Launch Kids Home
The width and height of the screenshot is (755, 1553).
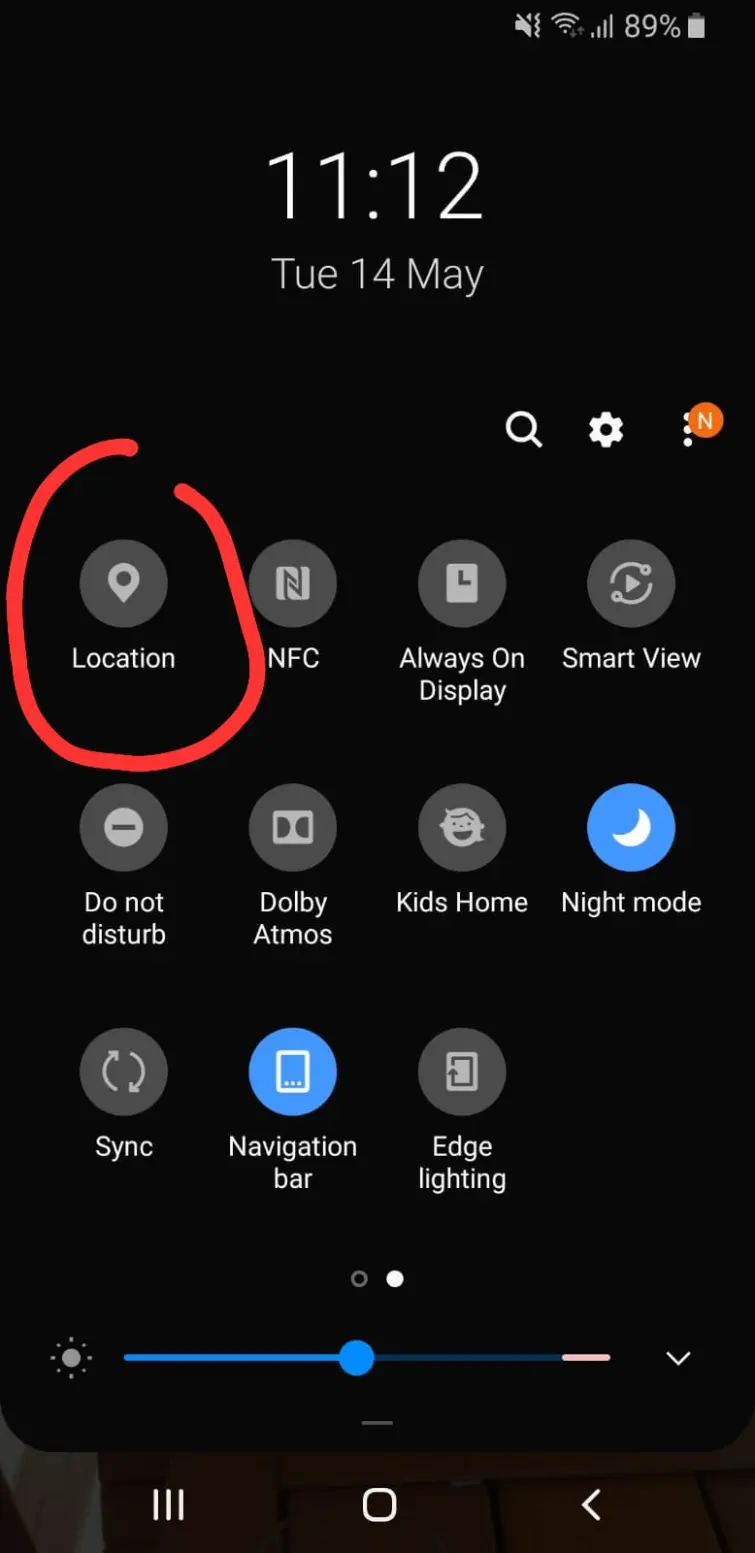tap(462, 827)
